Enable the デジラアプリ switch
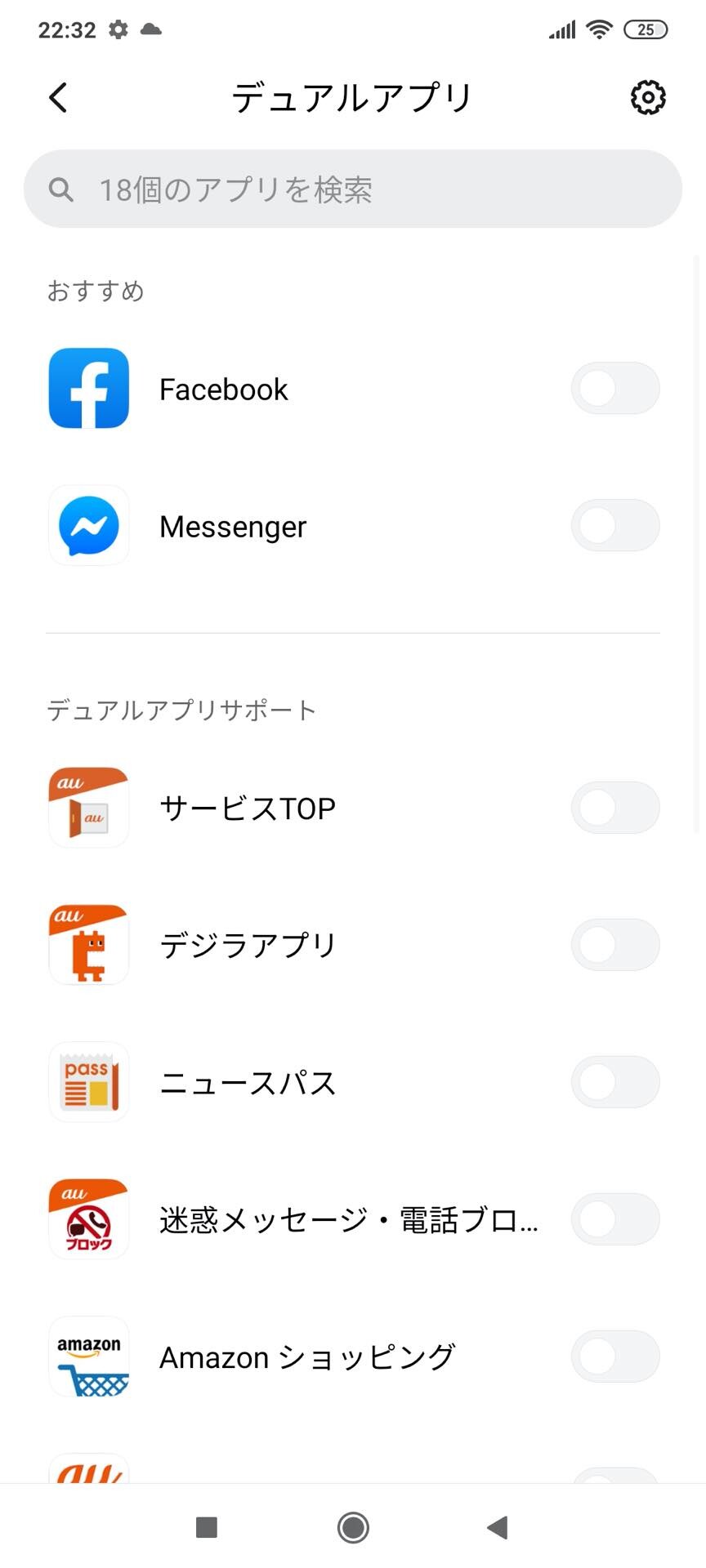Screen dimensions: 706x1568 click(x=615, y=945)
